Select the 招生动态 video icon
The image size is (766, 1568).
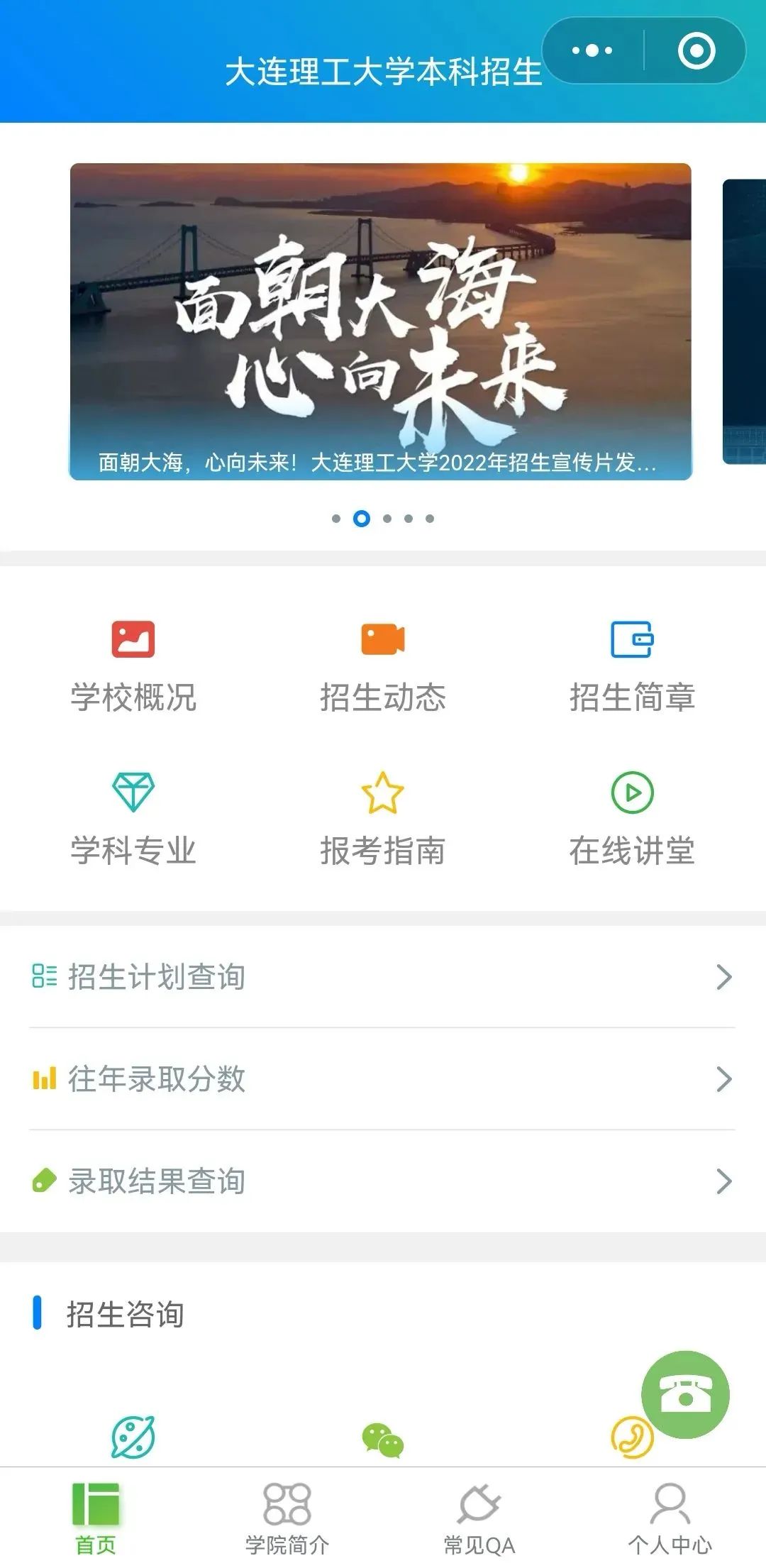click(381, 641)
